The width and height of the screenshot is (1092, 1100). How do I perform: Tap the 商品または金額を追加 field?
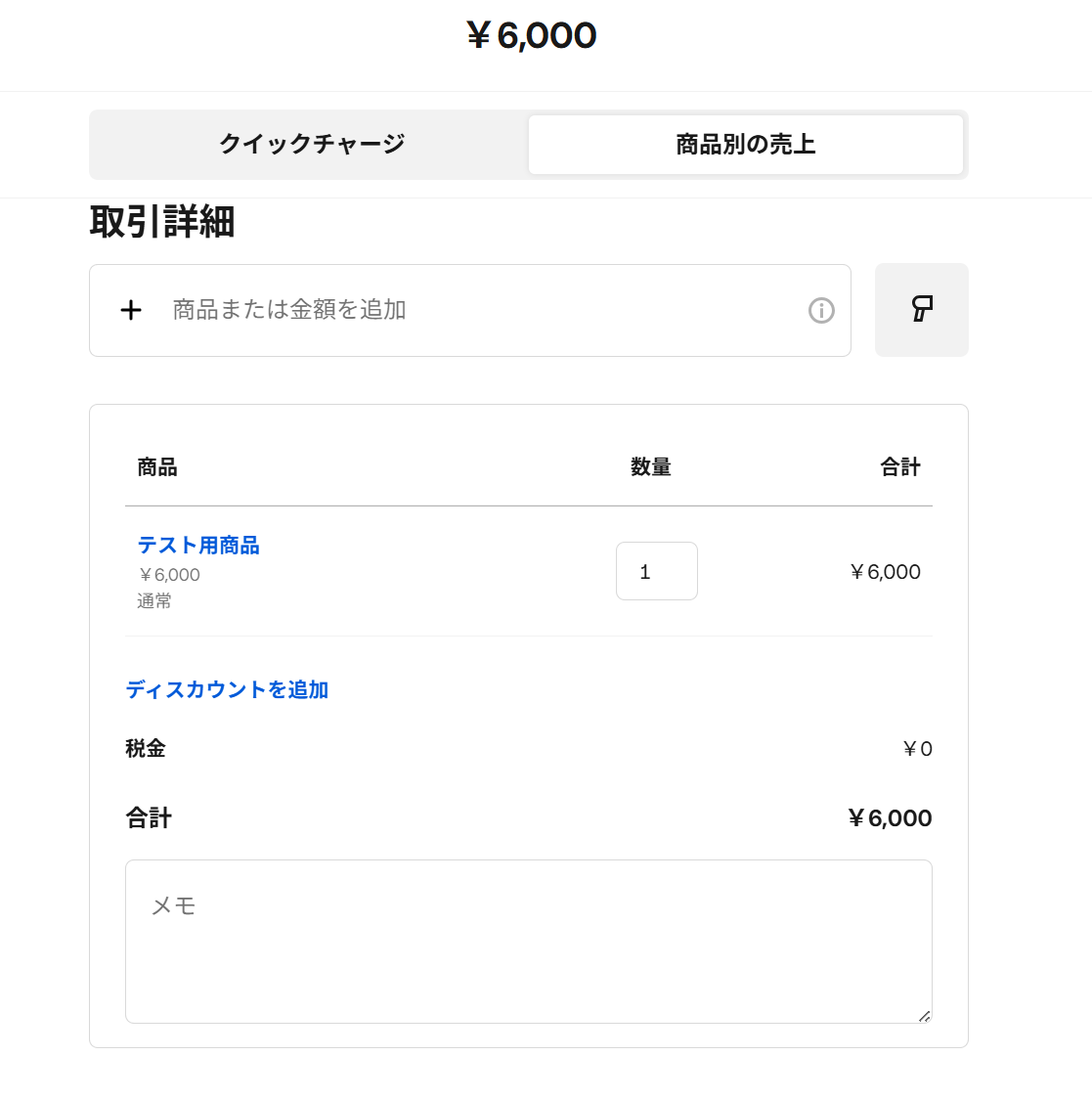coord(469,310)
